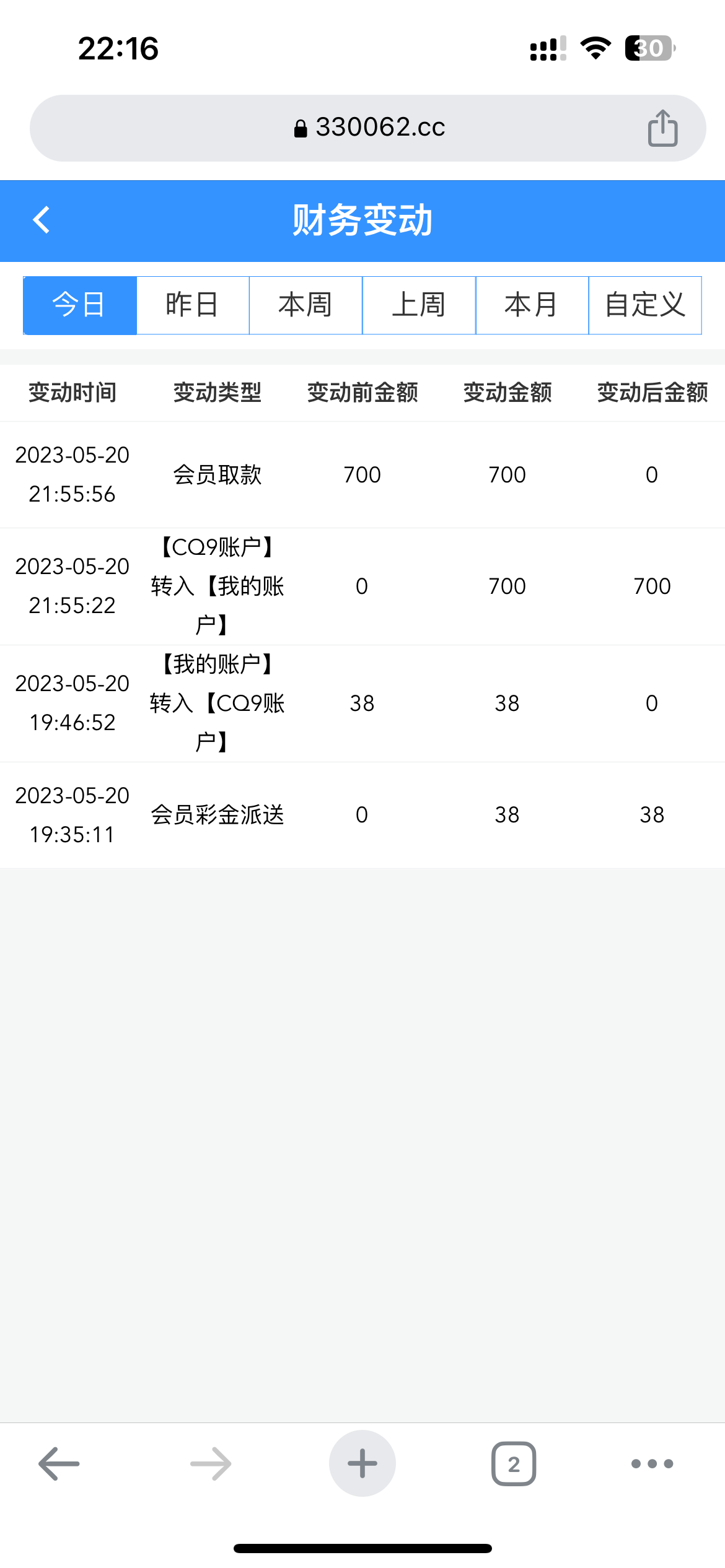
Task: Select the 今日 filter tab
Action: point(79,305)
